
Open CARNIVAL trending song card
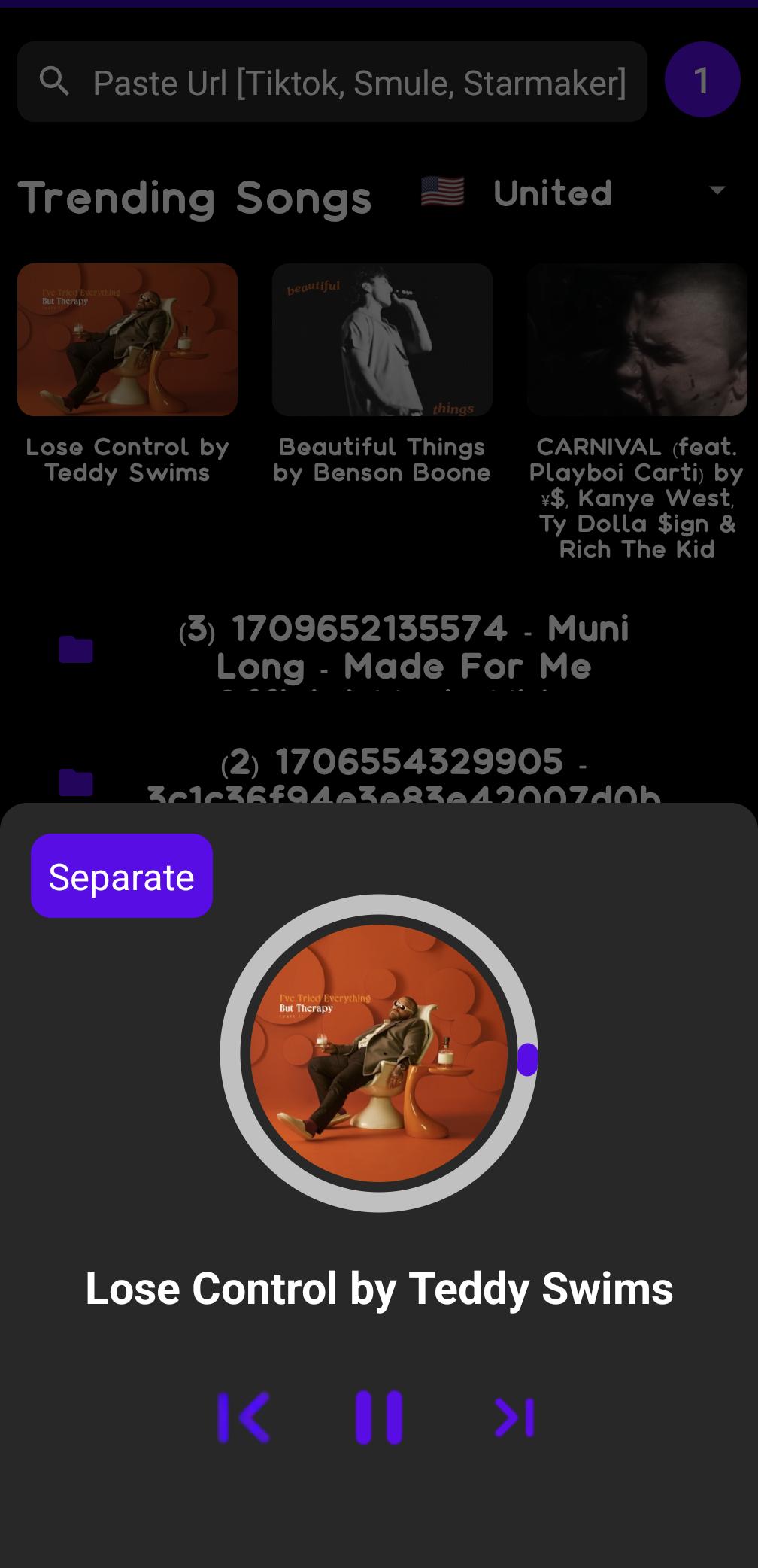(637, 412)
